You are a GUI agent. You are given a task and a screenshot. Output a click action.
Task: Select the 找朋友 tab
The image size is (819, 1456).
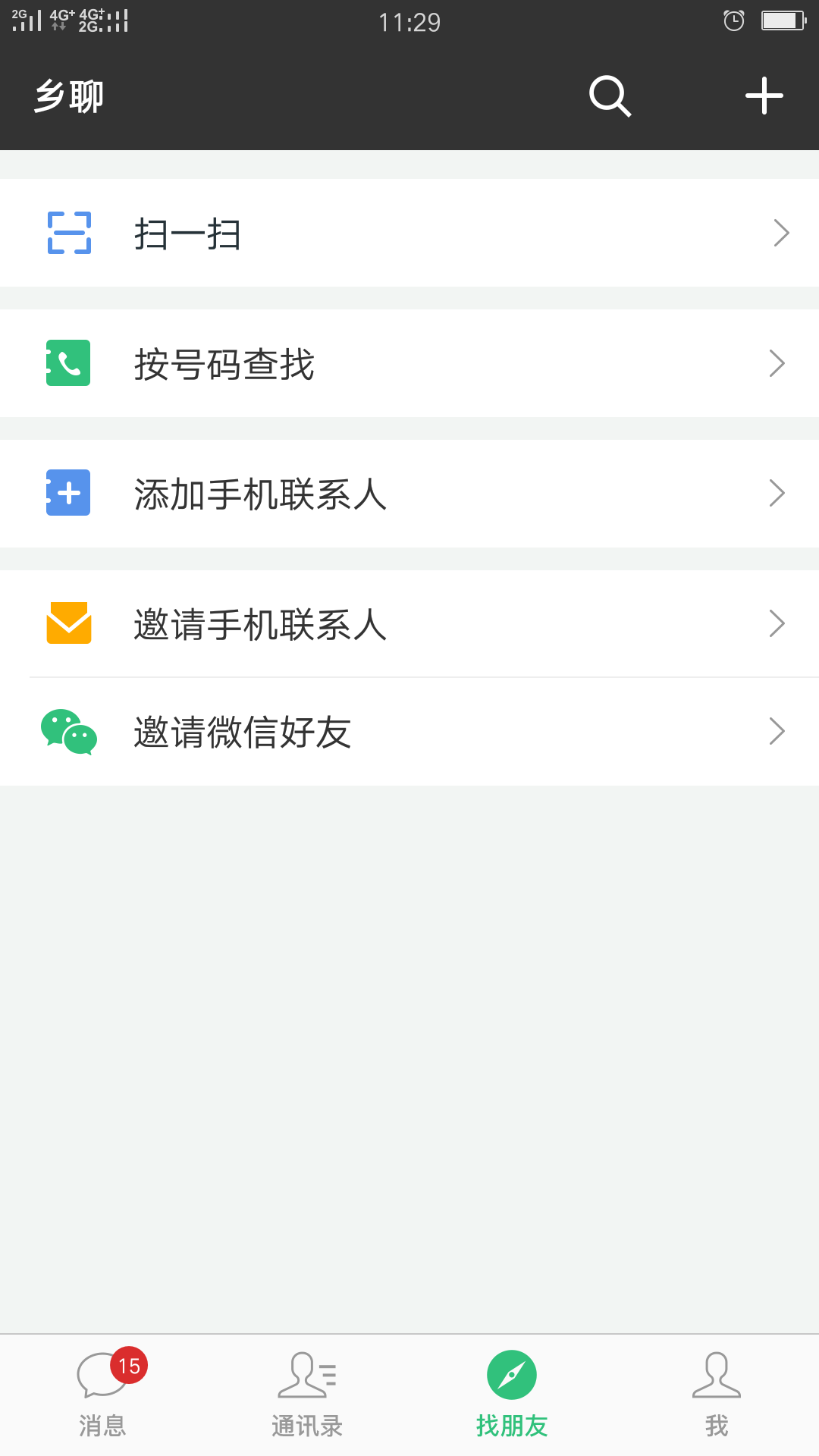pos(512,1395)
